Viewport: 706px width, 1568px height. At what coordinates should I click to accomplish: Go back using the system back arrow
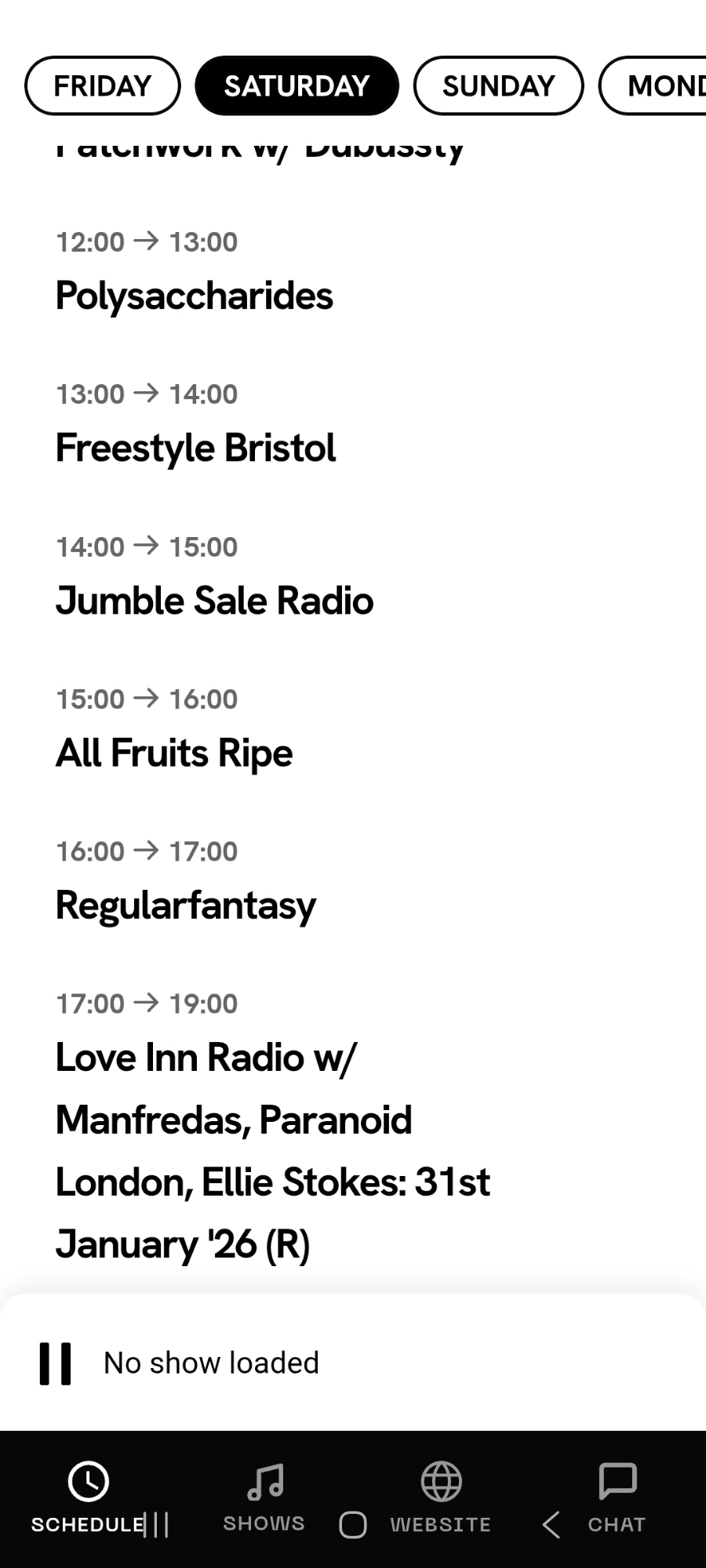click(551, 1525)
